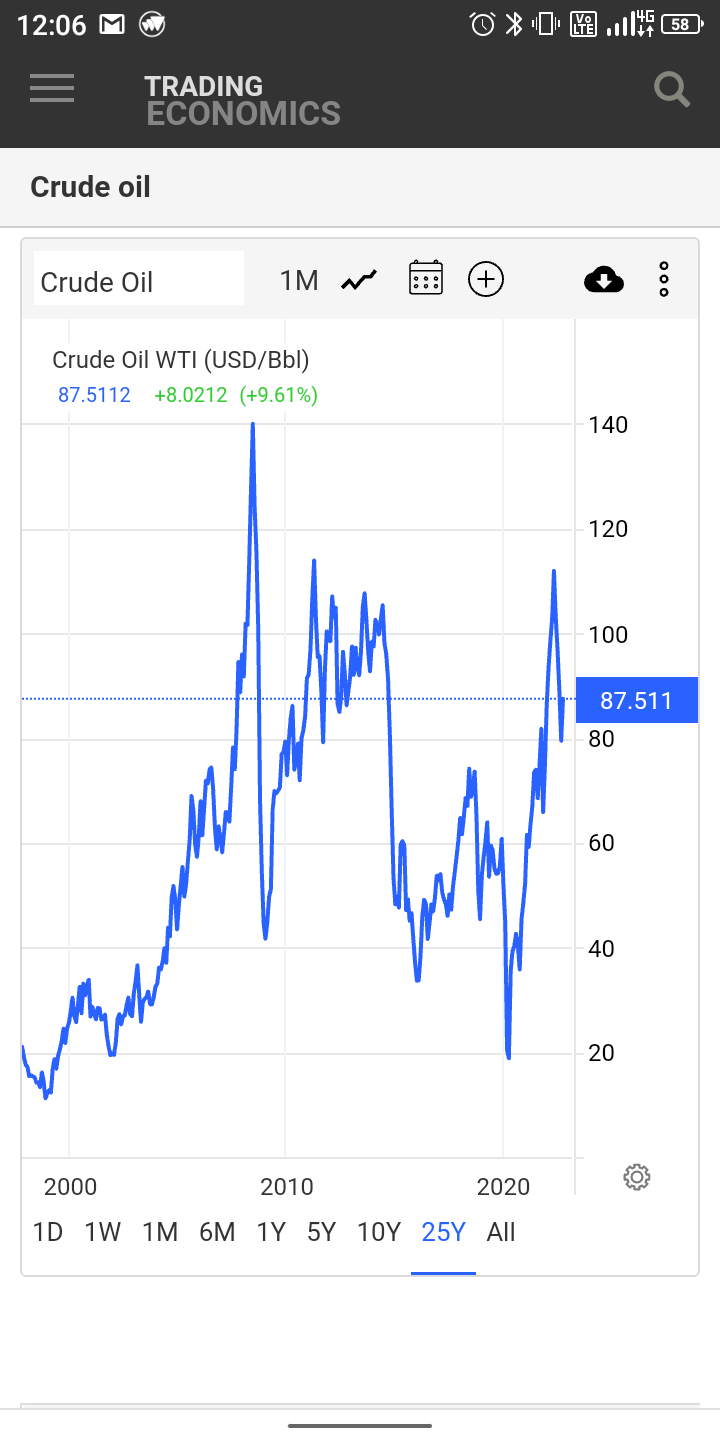Screen dimensions: 720x1440
Task: Select the 5Y time range
Action: 321,1232
